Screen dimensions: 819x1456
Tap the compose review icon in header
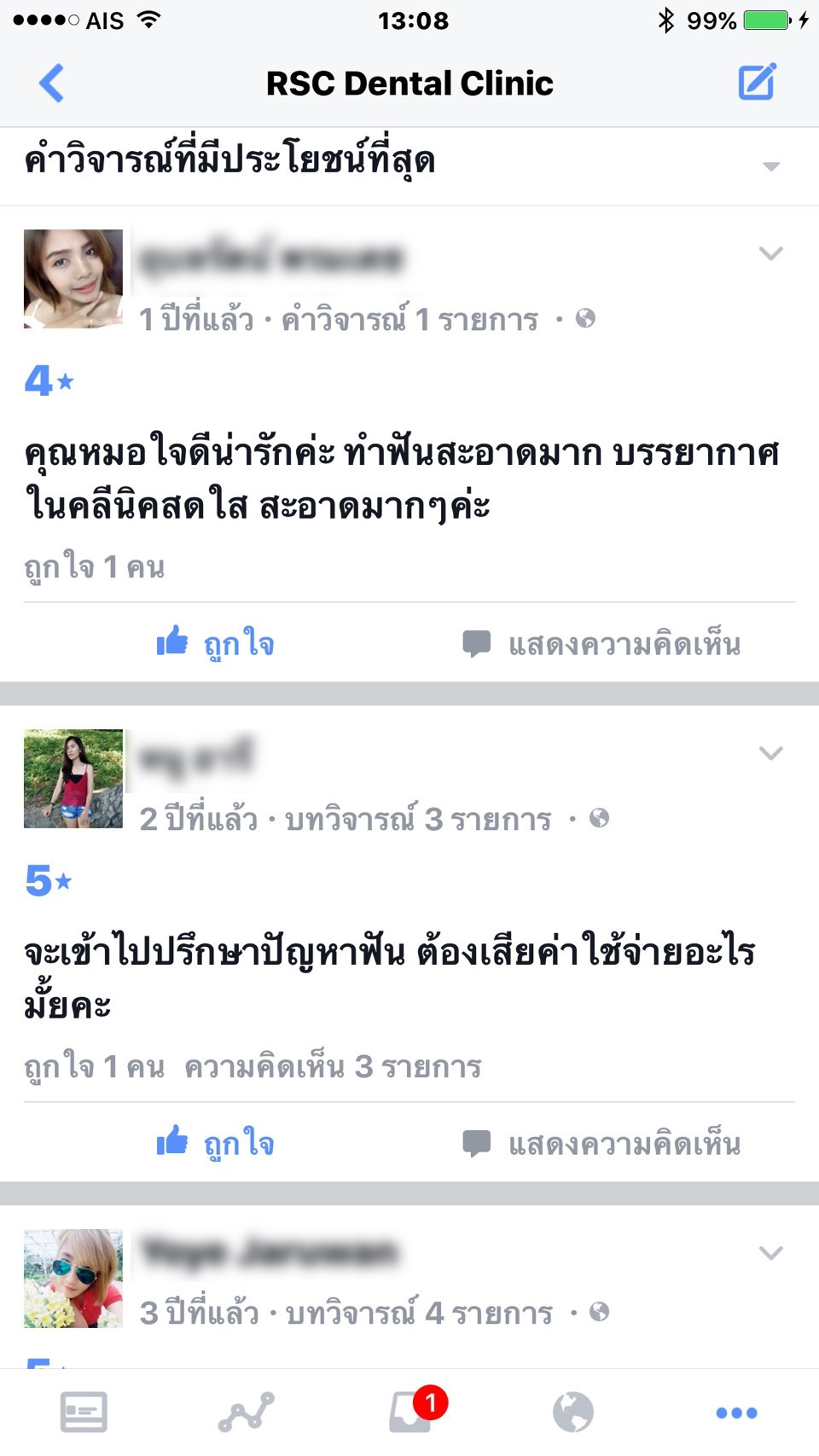click(x=757, y=81)
